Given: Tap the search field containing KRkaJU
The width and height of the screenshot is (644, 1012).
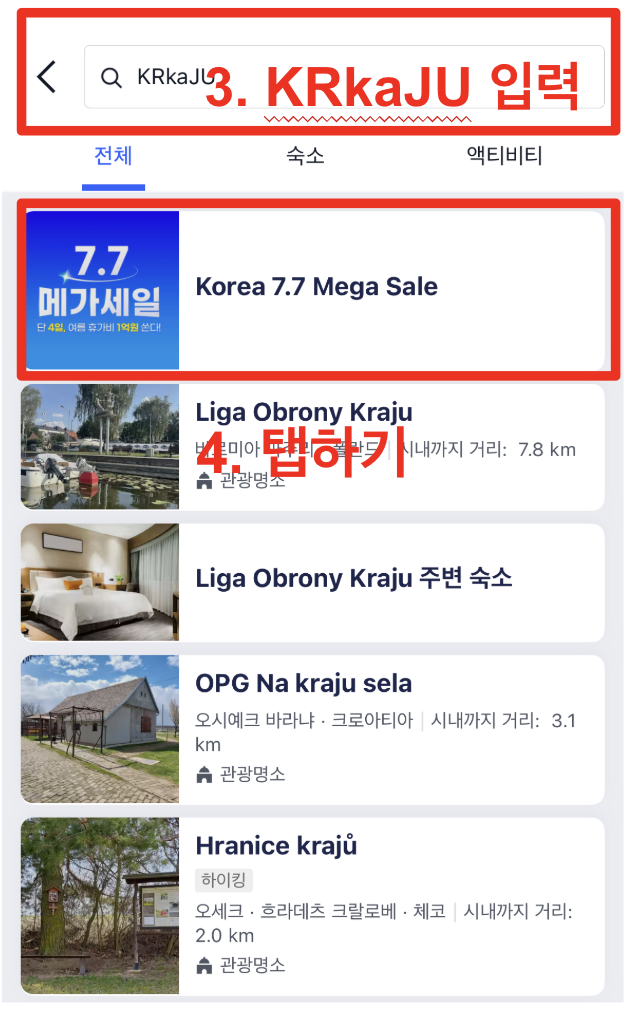Looking at the screenshot, I should click(x=344, y=77).
